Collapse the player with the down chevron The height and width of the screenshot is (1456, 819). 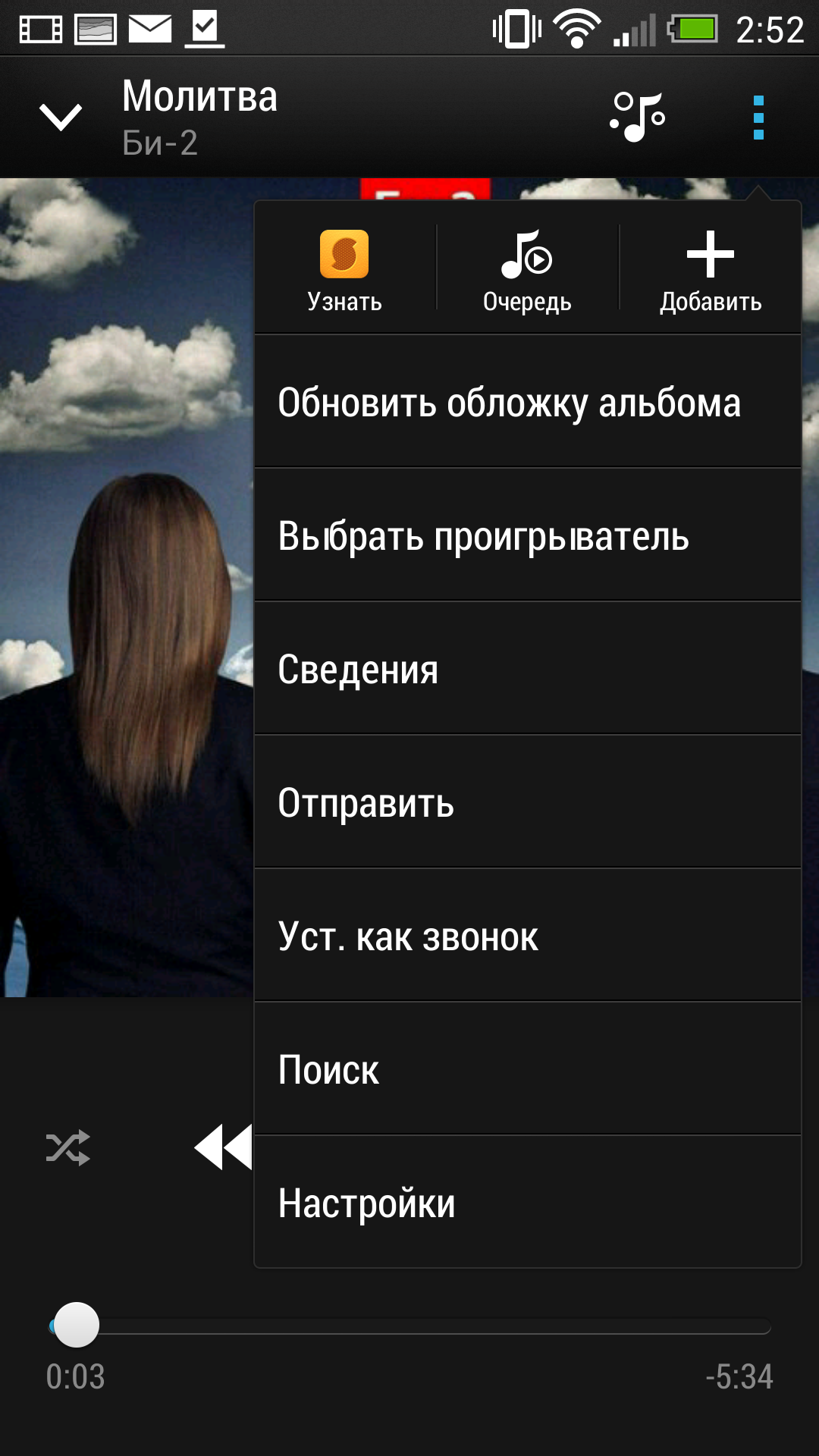[61, 117]
